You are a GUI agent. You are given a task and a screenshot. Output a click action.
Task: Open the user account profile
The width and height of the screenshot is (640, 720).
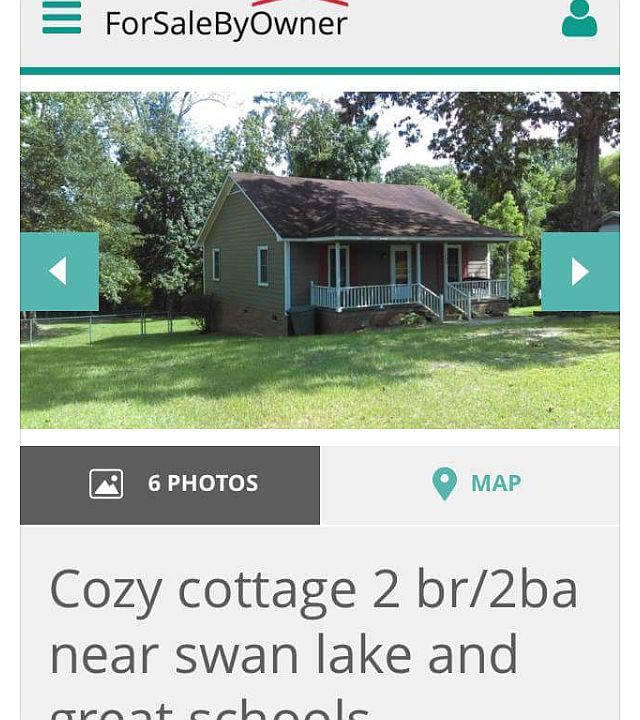click(x=579, y=19)
